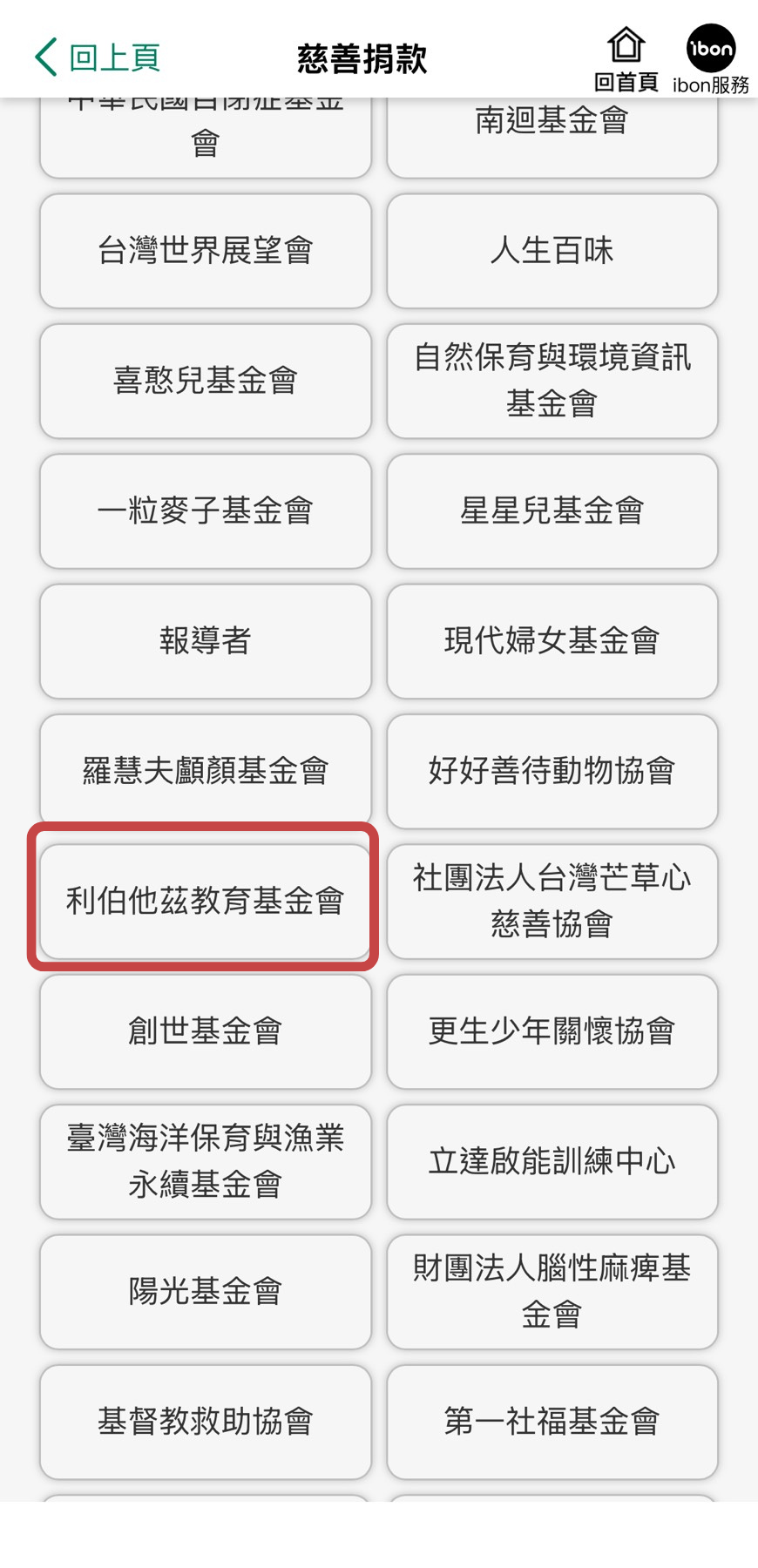Tap 好好善待動物協會
This screenshot has width=758, height=1568.
click(552, 771)
